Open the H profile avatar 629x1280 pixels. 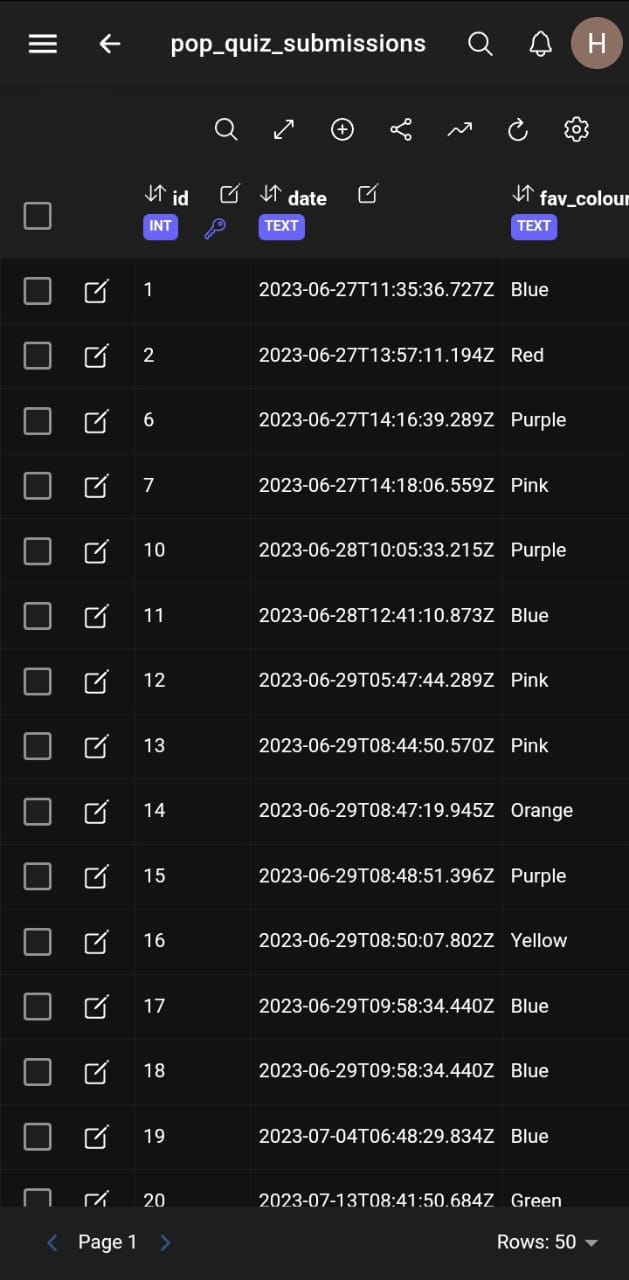pyautogui.click(x=596, y=44)
